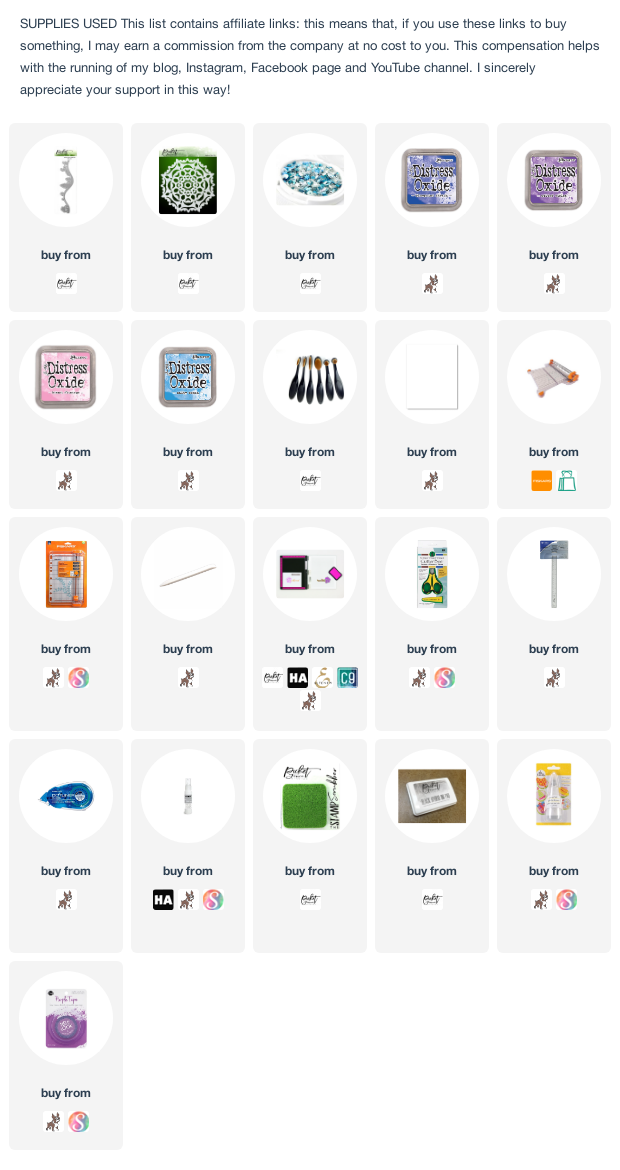This screenshot has height=1170, width=620.
Task: View the green-handled scissors product
Action: (x=432, y=575)
